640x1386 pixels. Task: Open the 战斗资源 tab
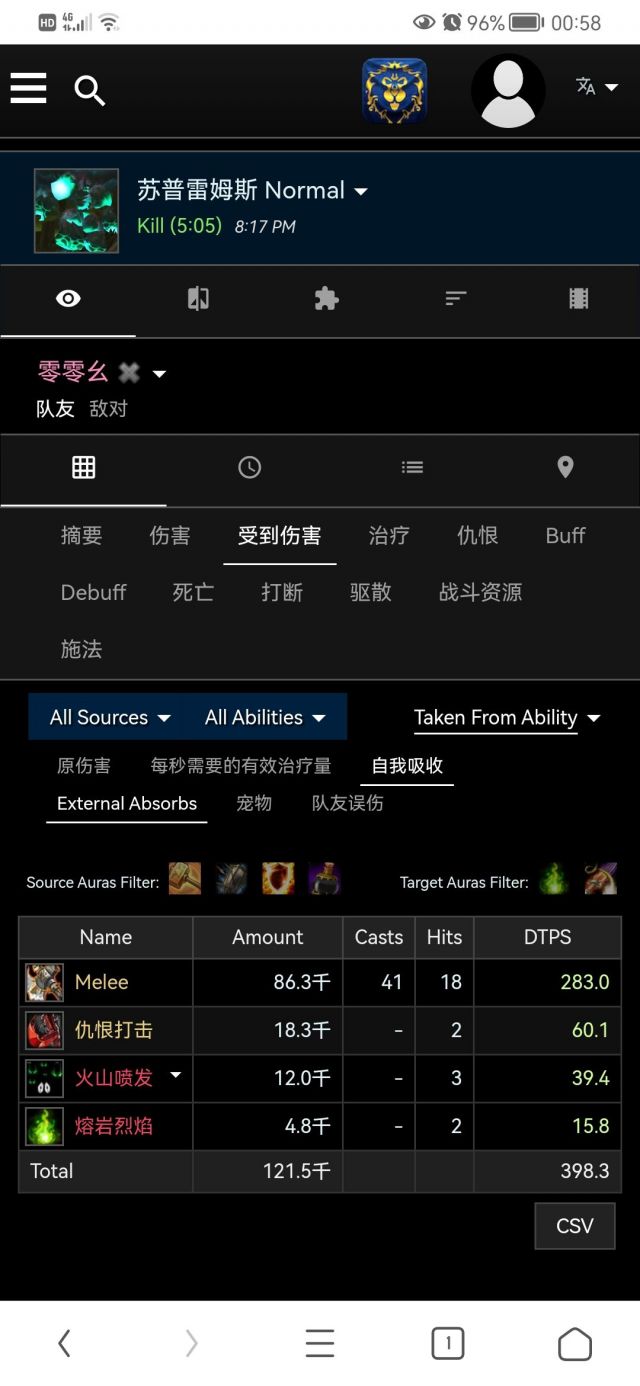[x=480, y=592]
